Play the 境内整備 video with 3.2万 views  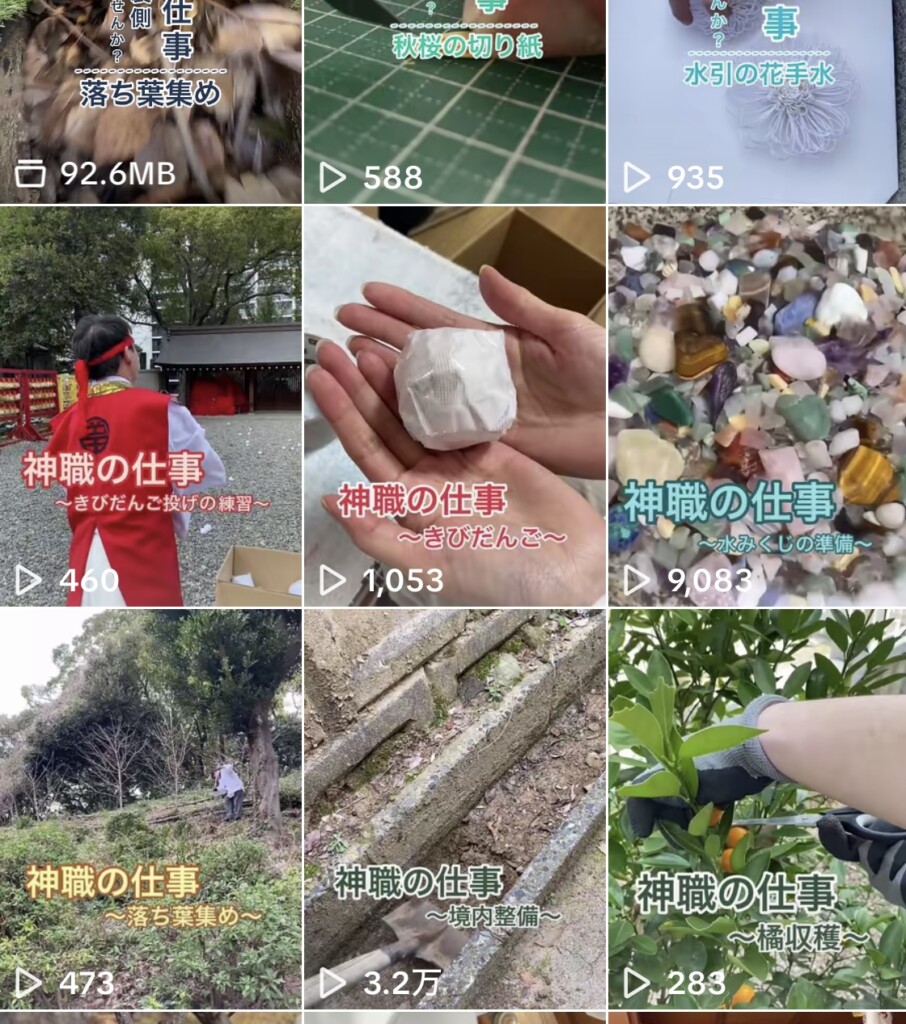453,808
